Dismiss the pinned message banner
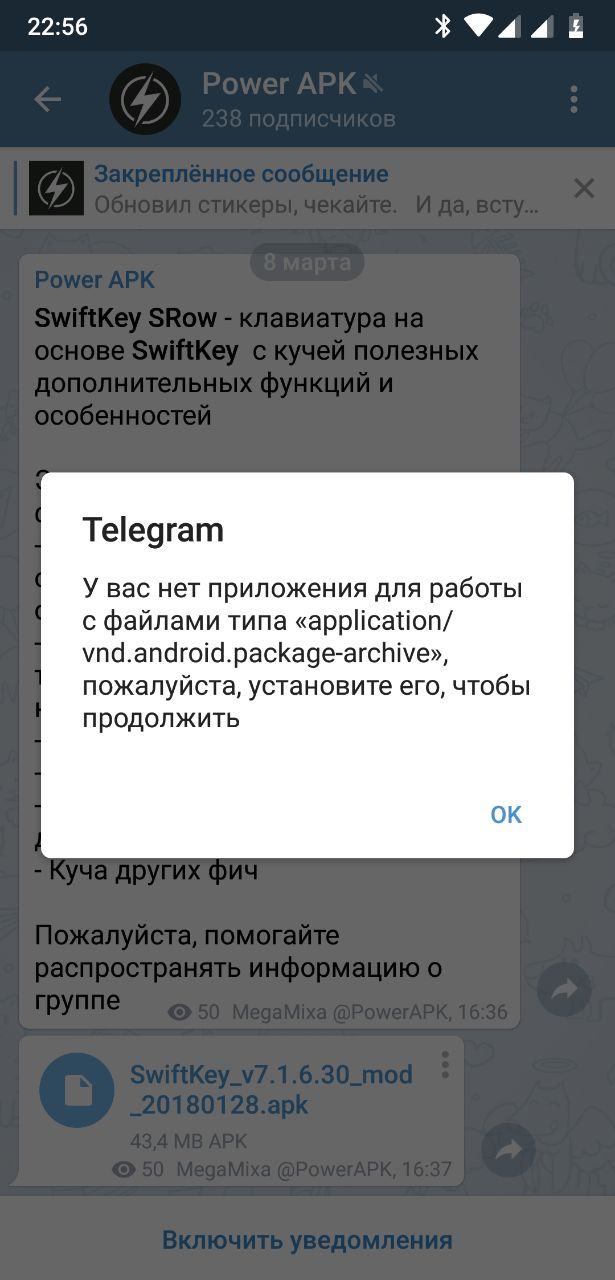The width and height of the screenshot is (615, 1280). coord(583,188)
